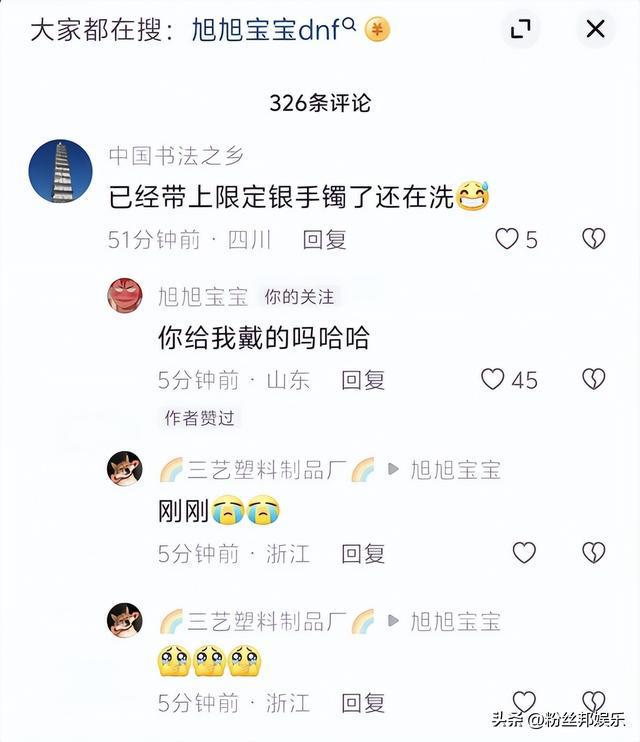Like the 刚刚 reply by 三艺塑料制品厂

[524, 553]
